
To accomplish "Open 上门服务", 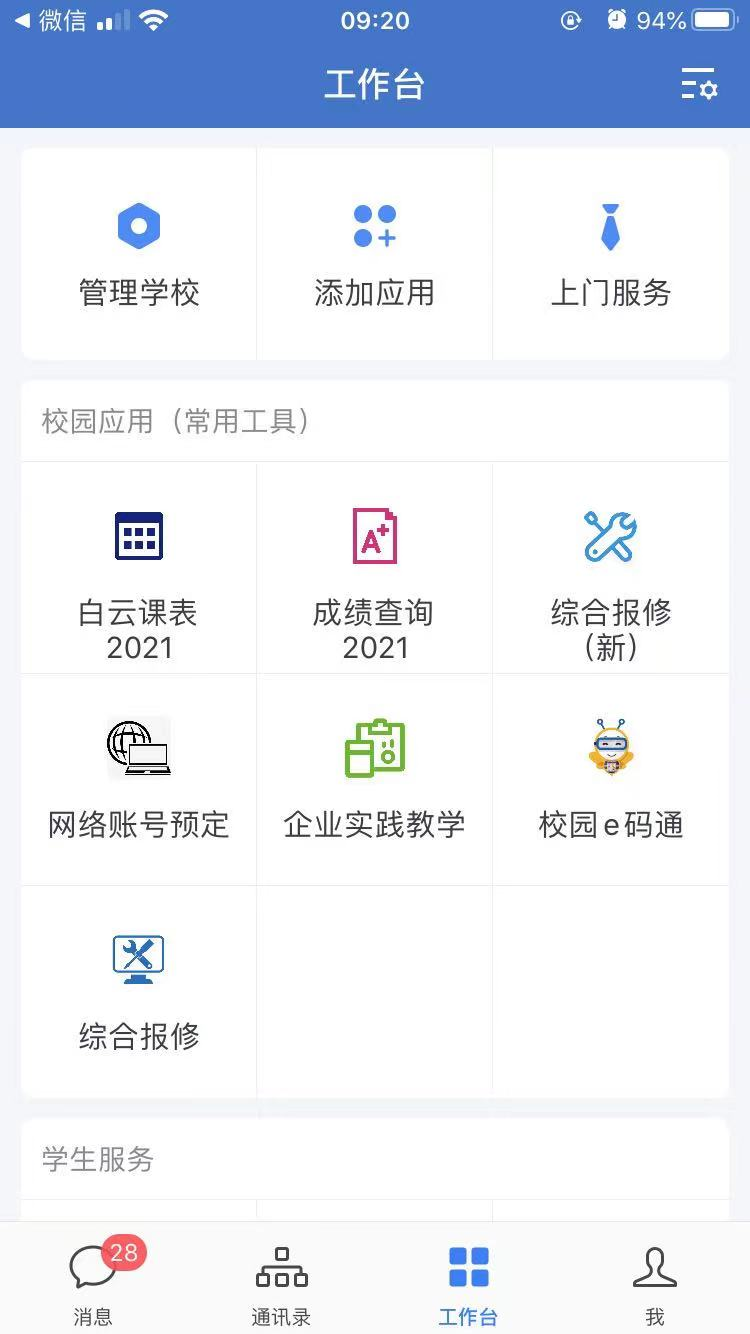I will pos(610,254).
